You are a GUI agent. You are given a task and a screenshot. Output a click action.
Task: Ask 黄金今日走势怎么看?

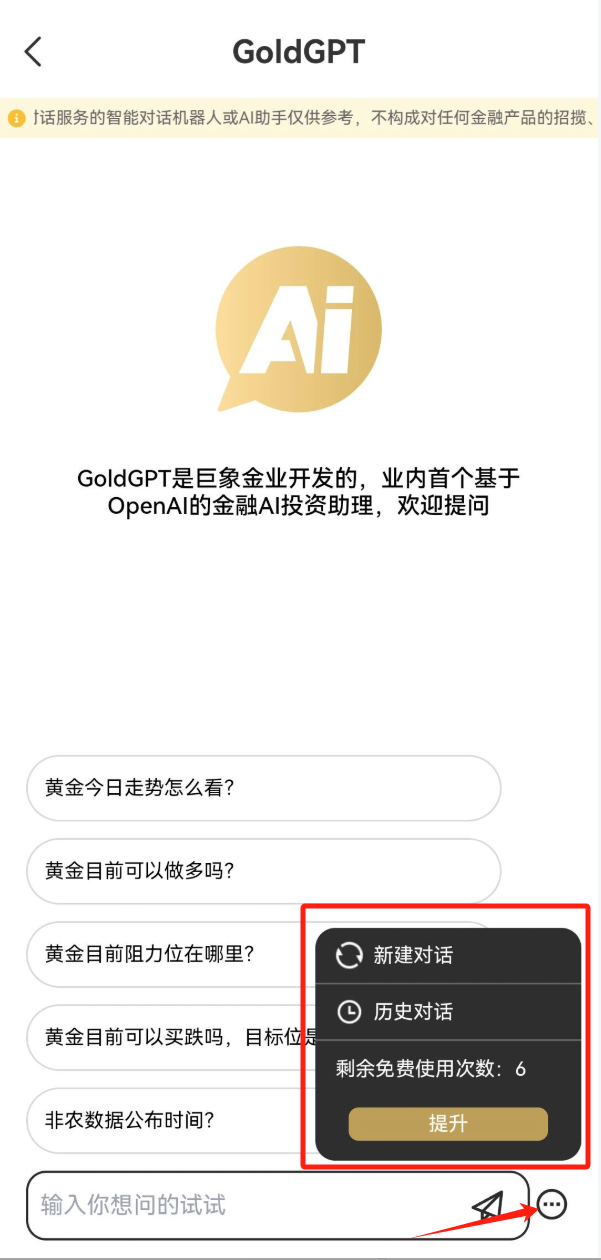(263, 788)
